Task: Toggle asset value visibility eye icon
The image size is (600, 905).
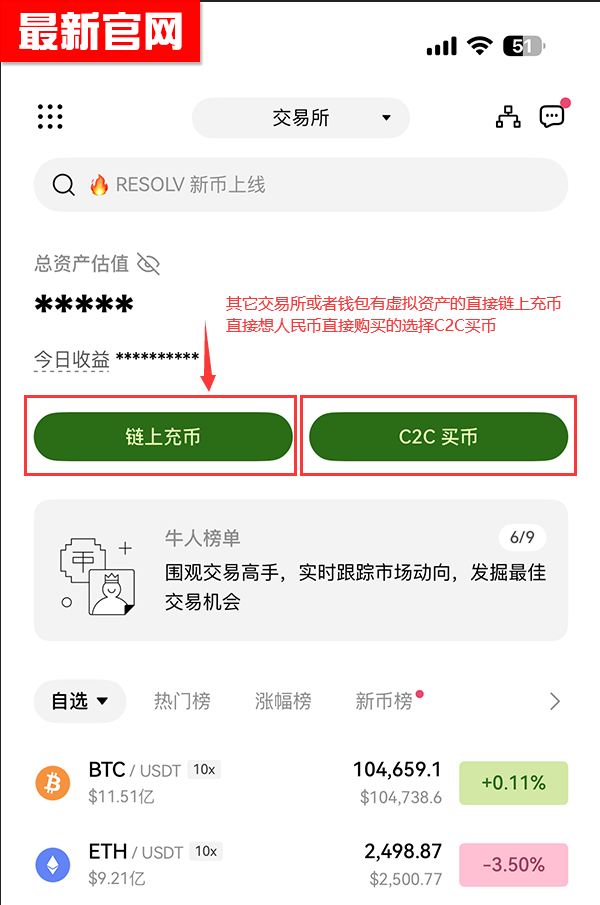Action: 148,264
